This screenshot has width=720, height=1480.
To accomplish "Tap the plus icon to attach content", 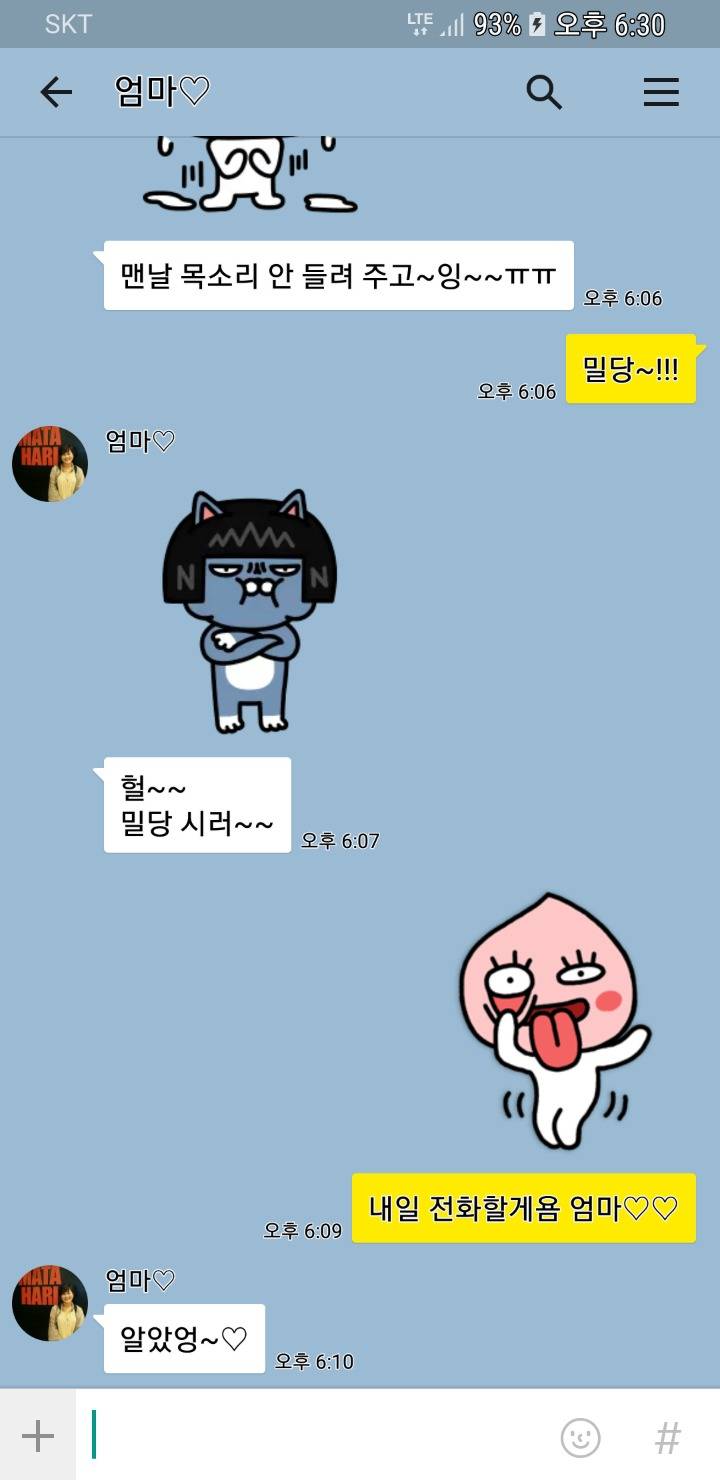I will tap(36, 1436).
